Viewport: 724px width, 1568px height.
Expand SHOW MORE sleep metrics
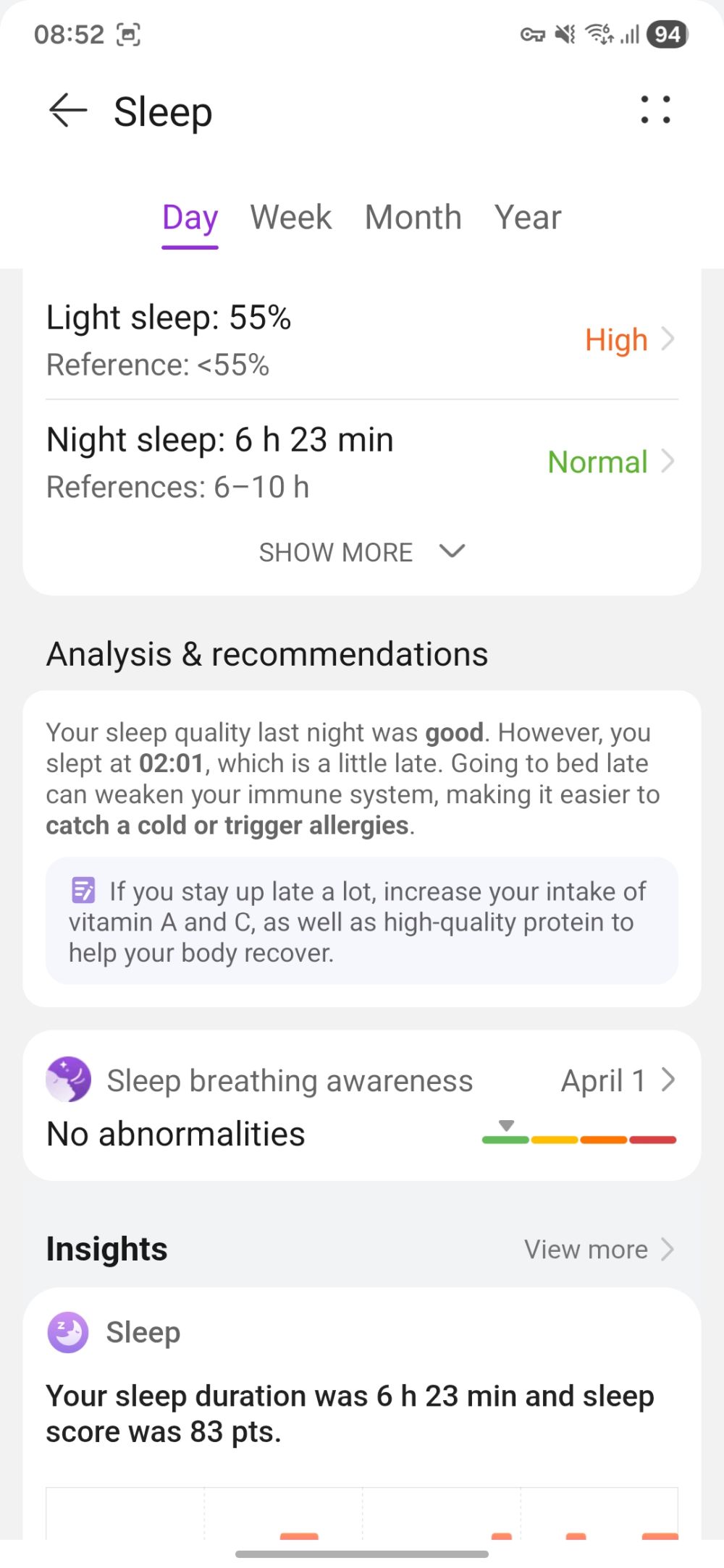(x=362, y=552)
